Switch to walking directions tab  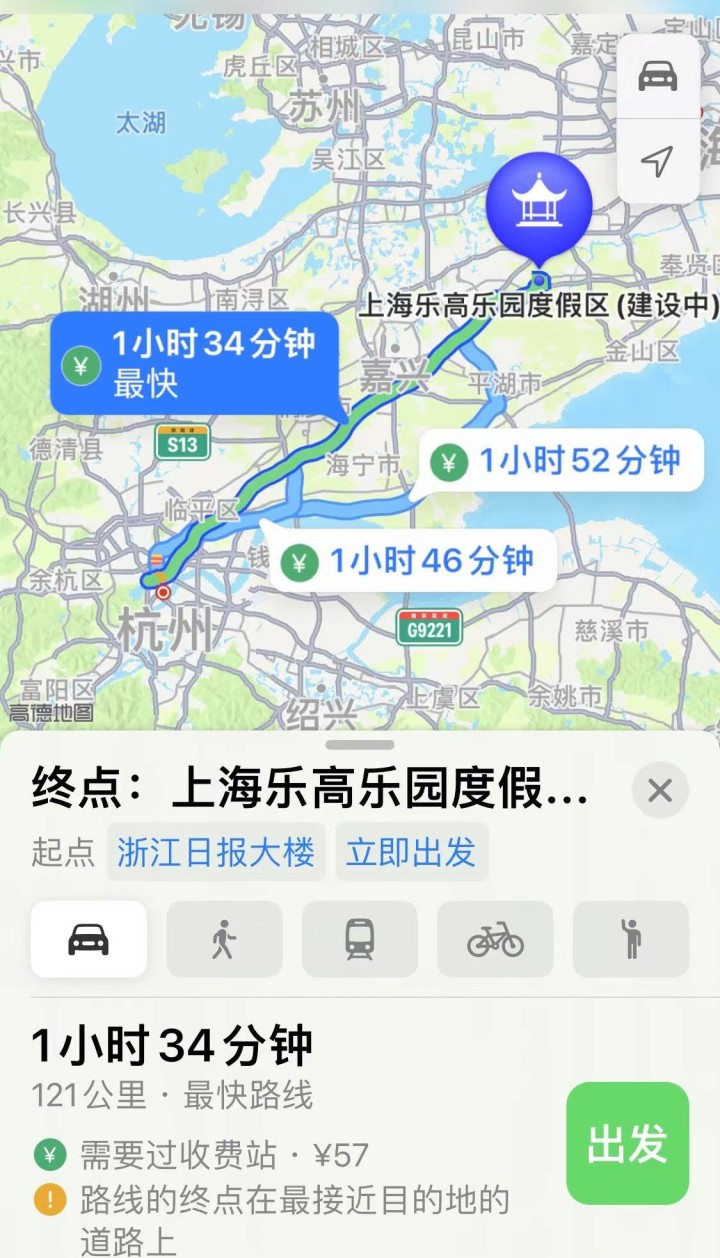[224, 939]
